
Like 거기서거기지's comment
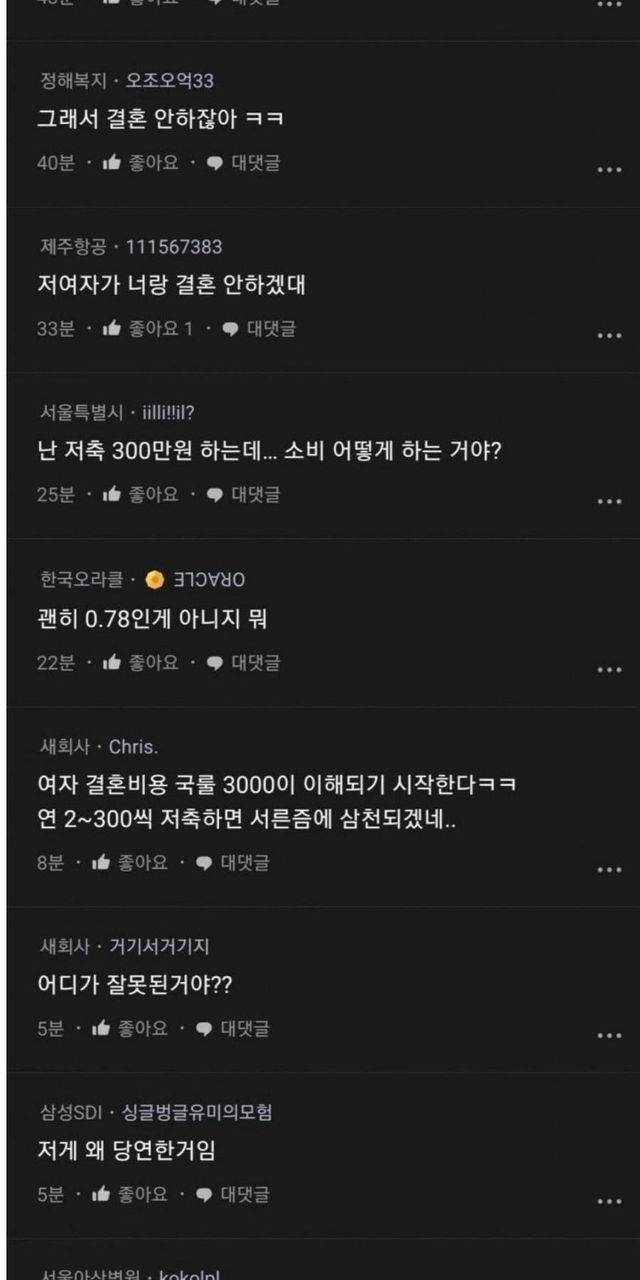pos(130,1029)
